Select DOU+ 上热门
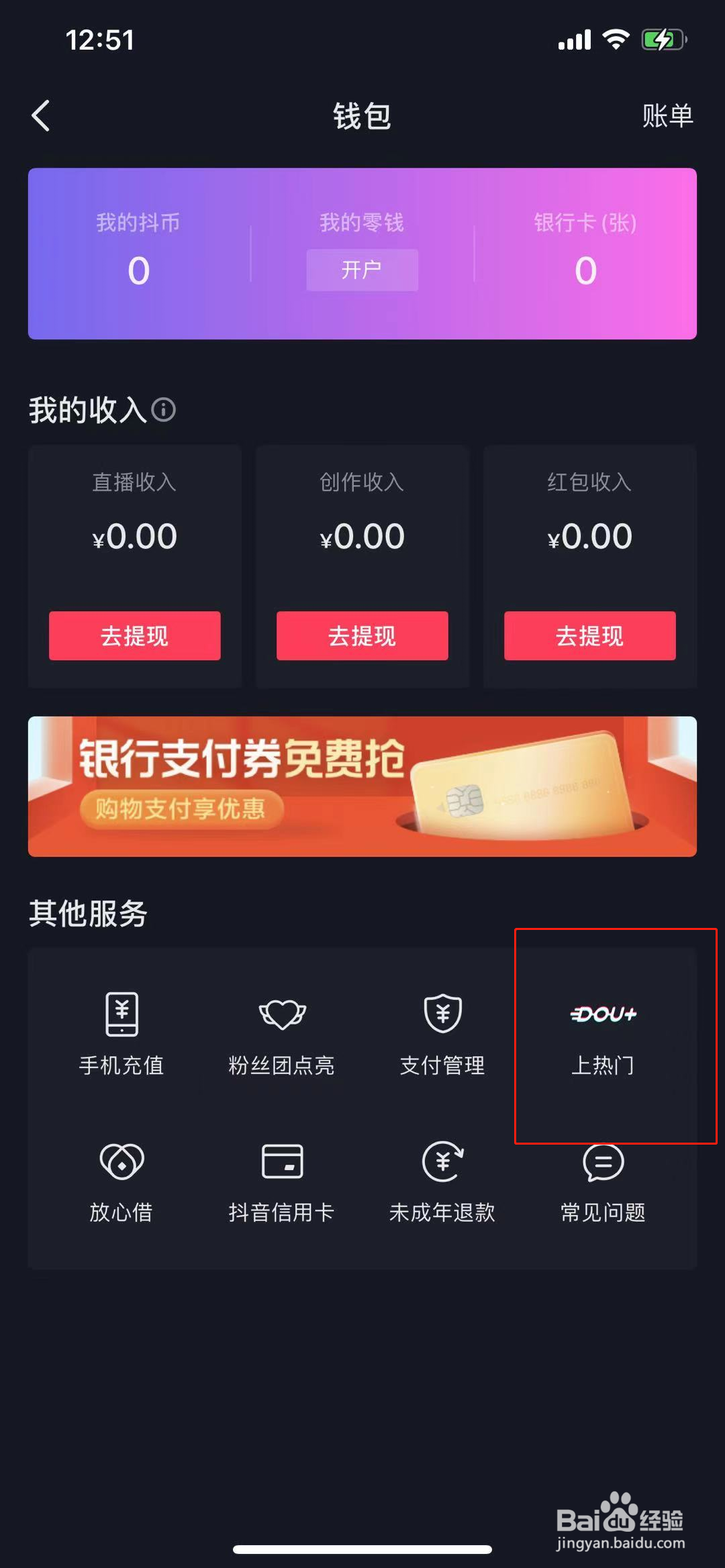The height and width of the screenshot is (1568, 725). (603, 1033)
